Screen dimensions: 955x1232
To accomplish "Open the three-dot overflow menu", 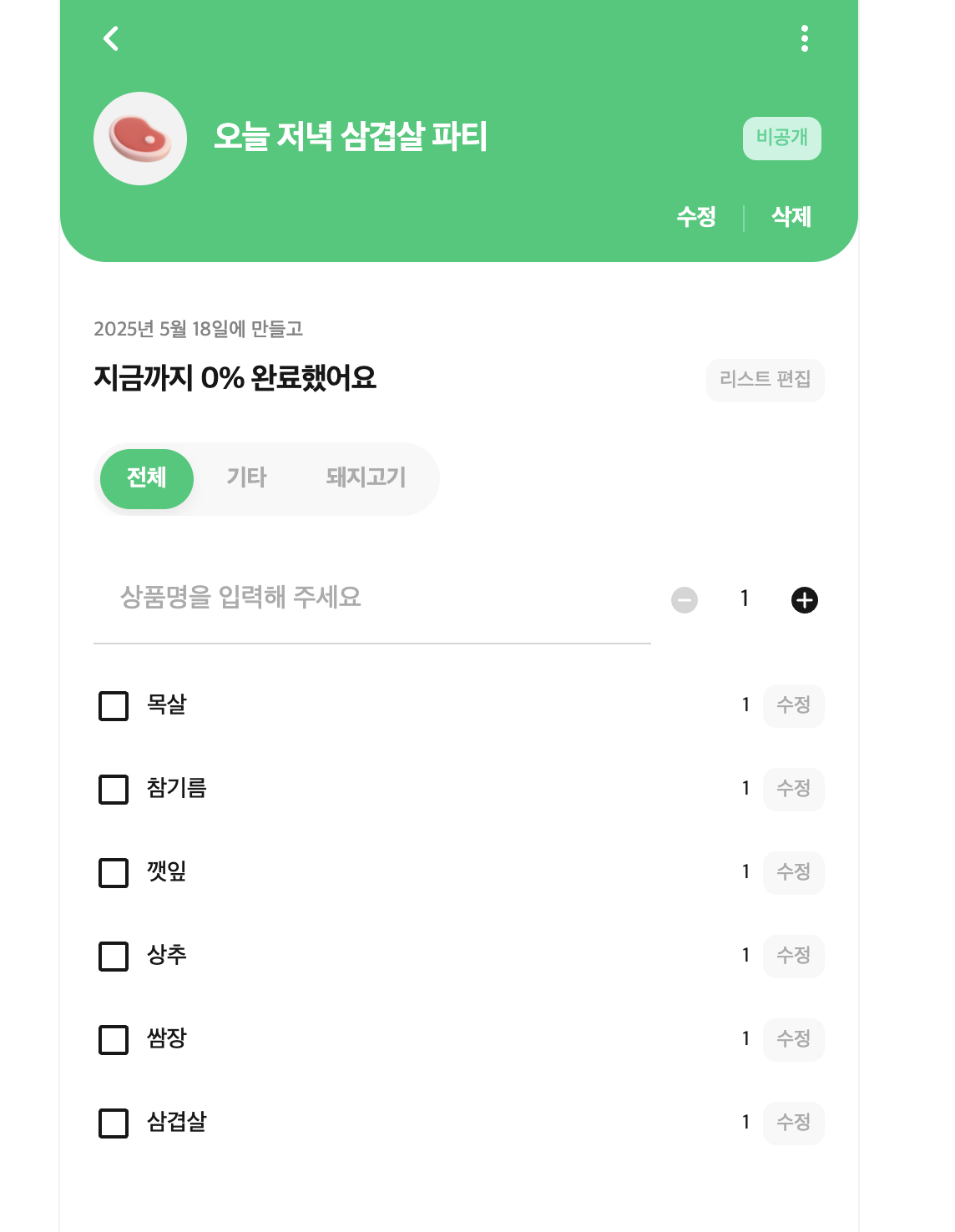I will [x=804, y=38].
